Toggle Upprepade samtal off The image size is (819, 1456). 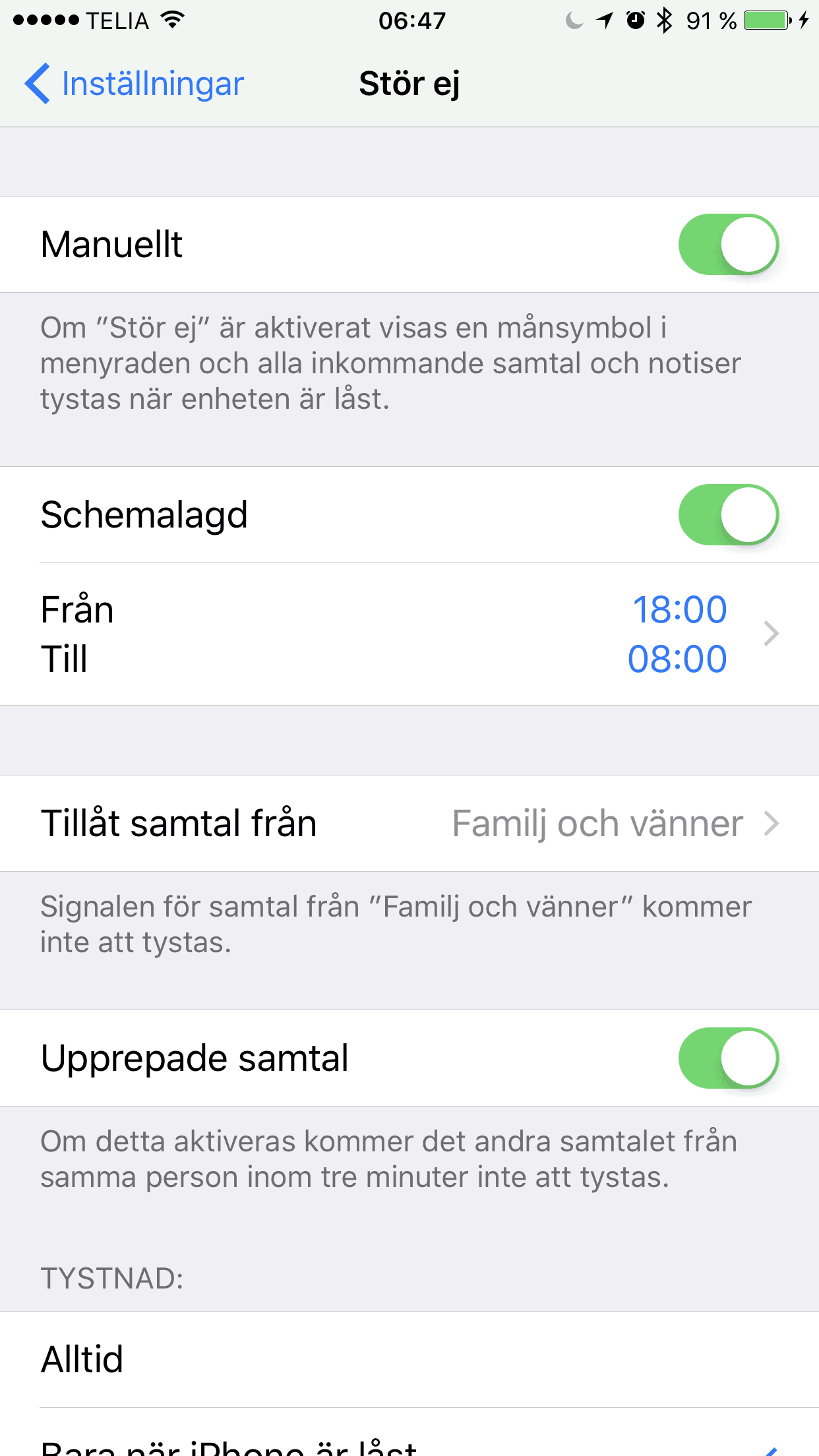(x=729, y=1058)
